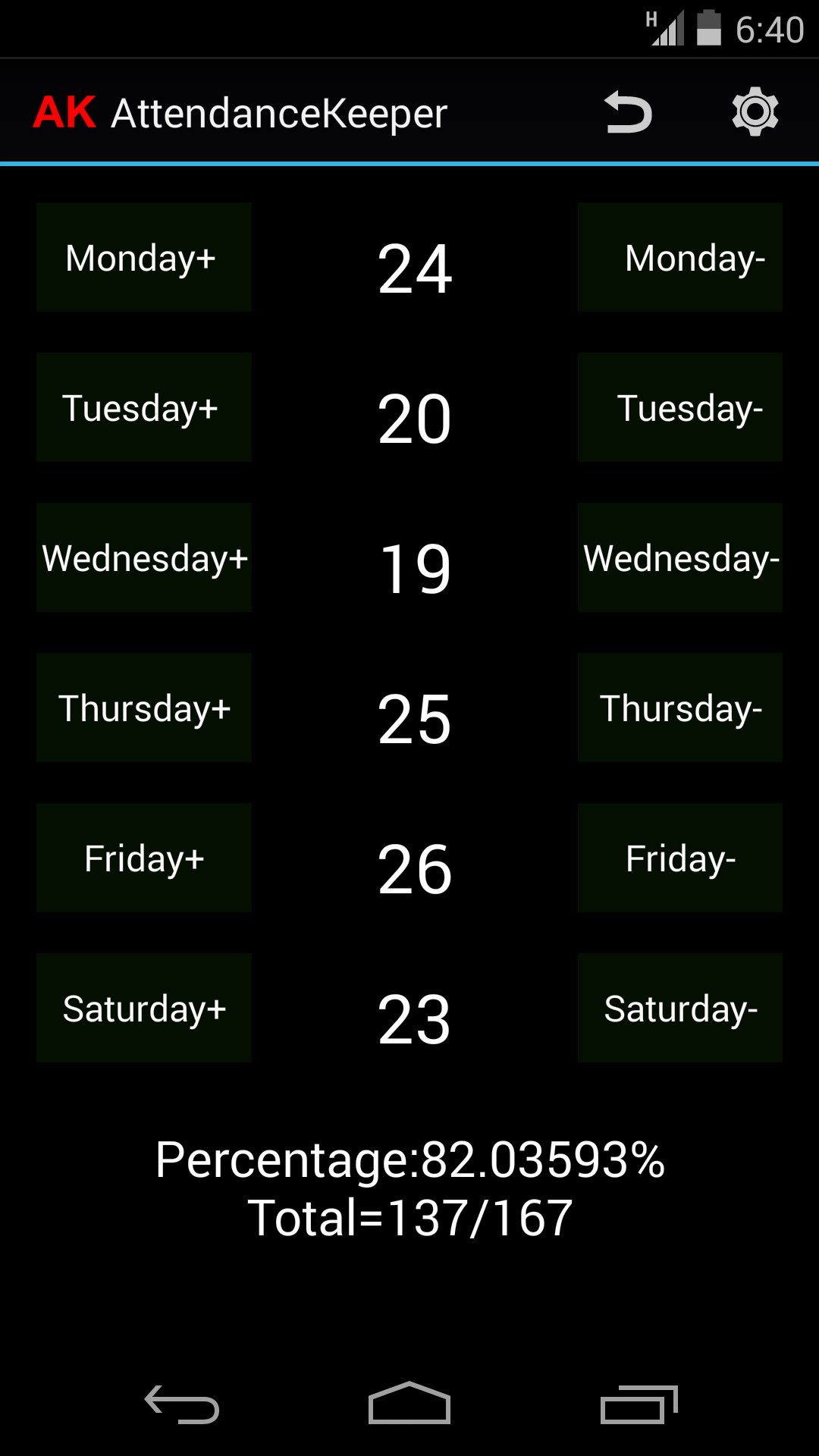
Task: Increment Wednesday count using Wednesday+
Action: pyautogui.click(x=143, y=557)
